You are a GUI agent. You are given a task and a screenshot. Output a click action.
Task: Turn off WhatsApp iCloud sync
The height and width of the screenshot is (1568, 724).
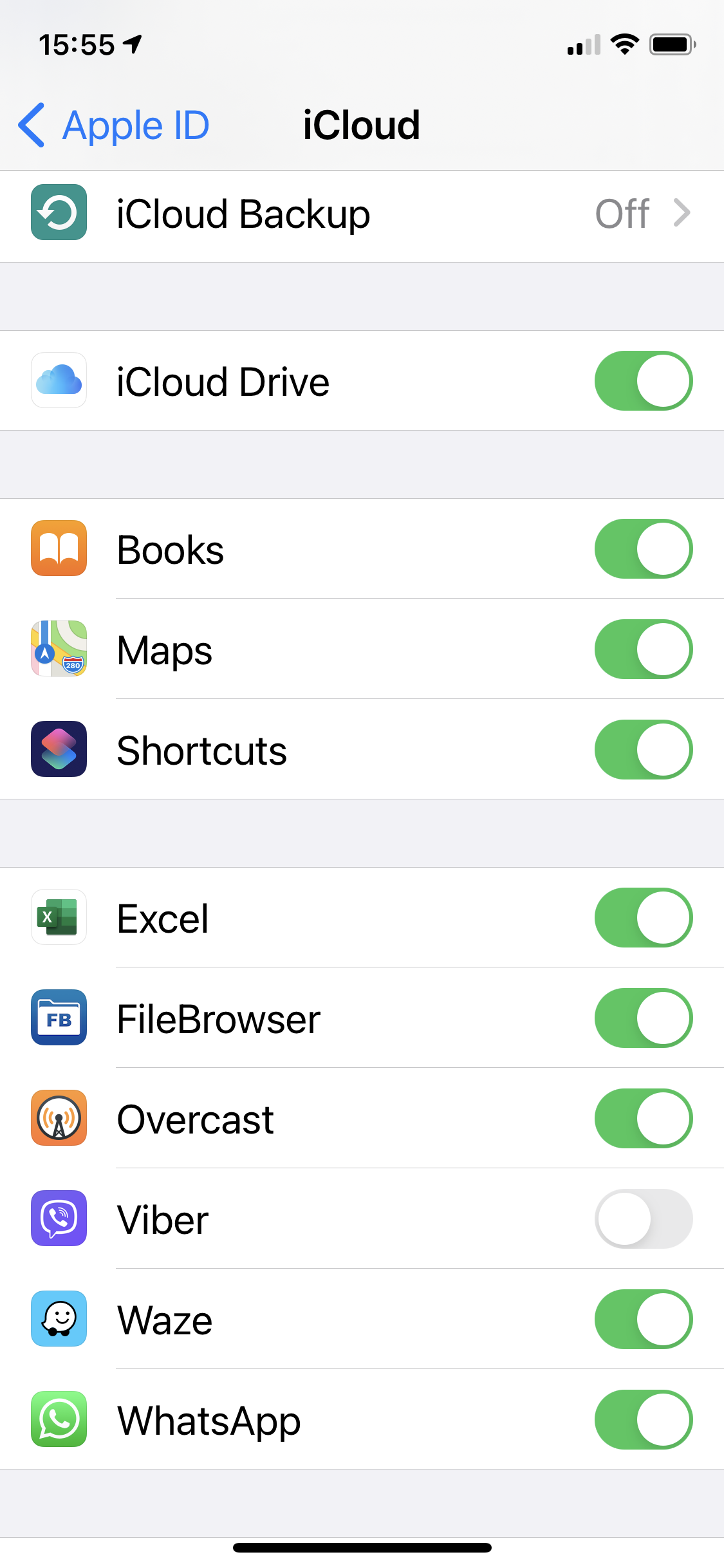point(643,1419)
